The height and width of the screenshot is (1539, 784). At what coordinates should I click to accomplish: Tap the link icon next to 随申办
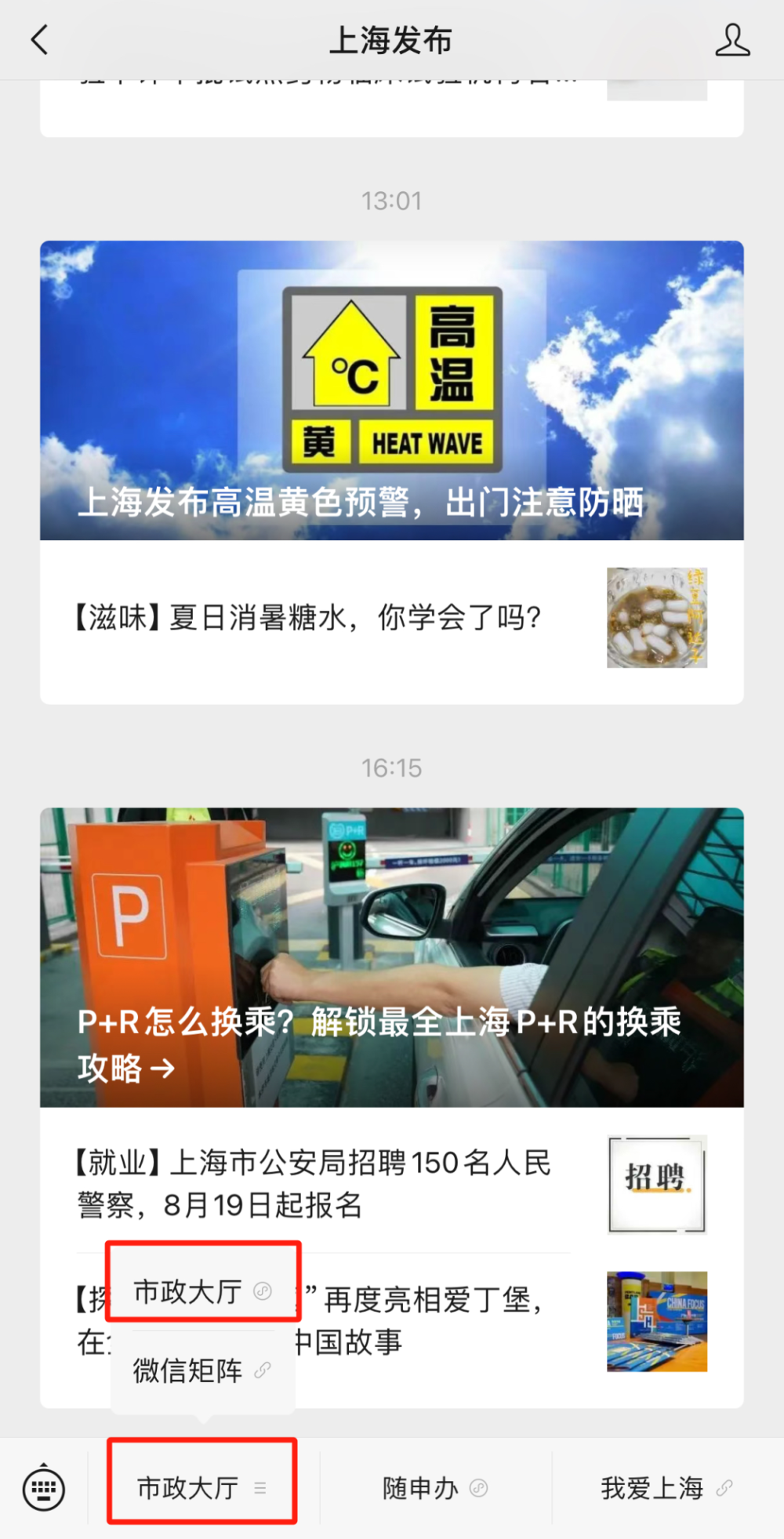[477, 1486]
